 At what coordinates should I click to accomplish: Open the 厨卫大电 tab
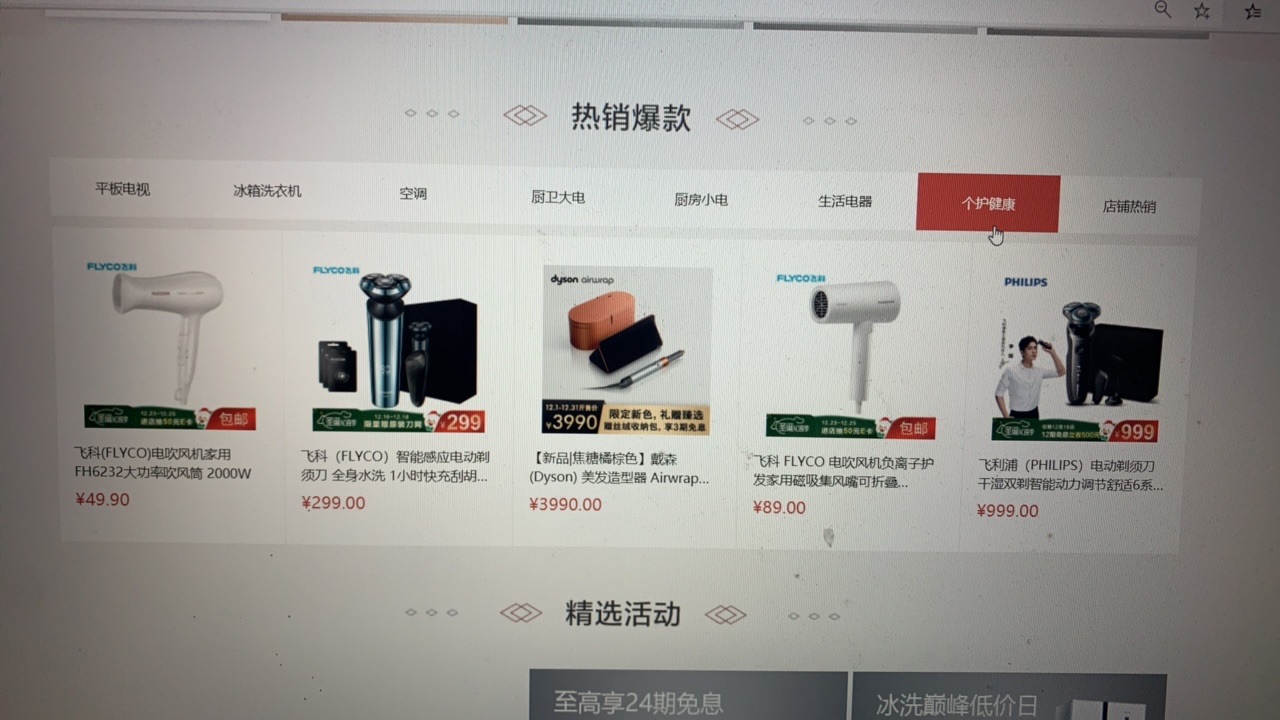click(558, 197)
